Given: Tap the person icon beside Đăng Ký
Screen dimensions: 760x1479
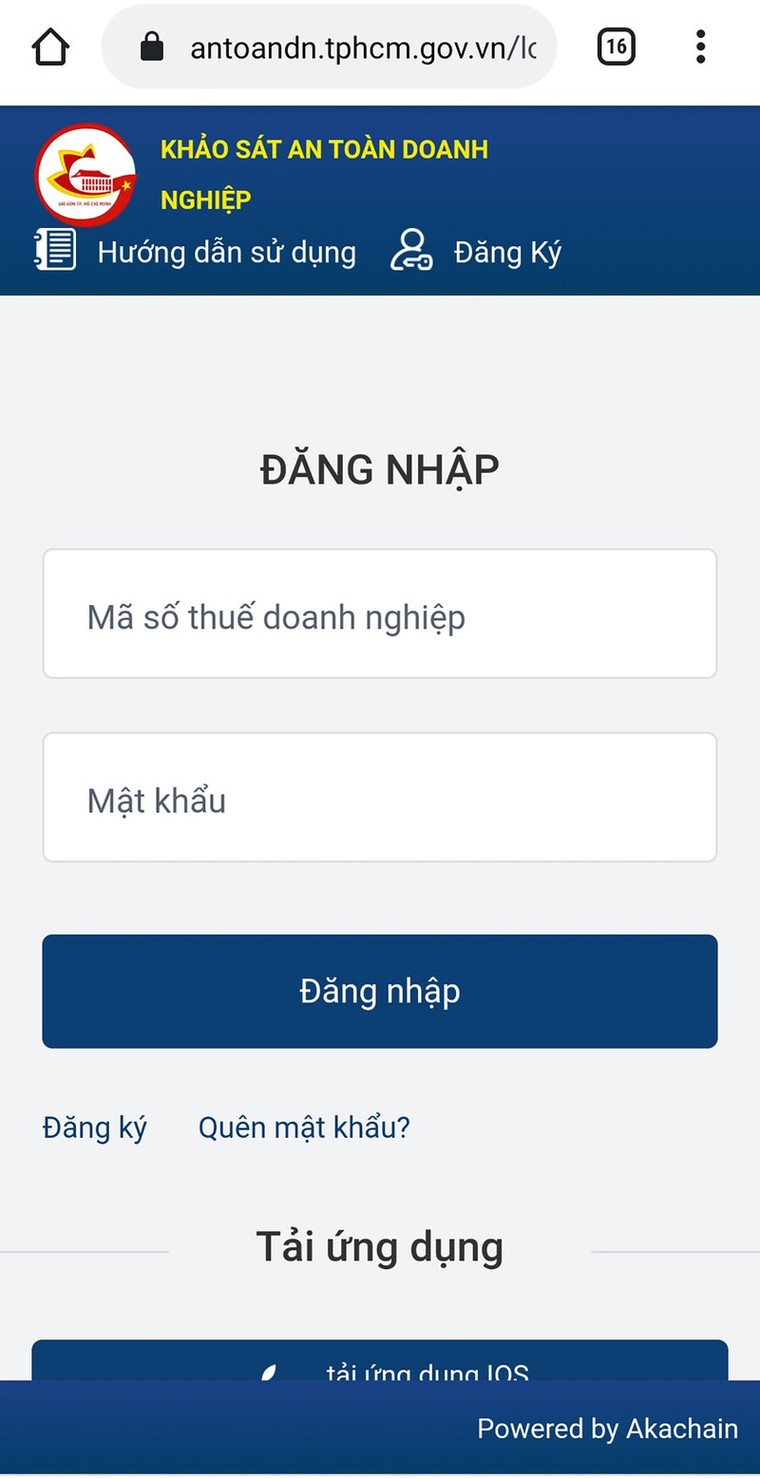Looking at the screenshot, I should (411, 251).
